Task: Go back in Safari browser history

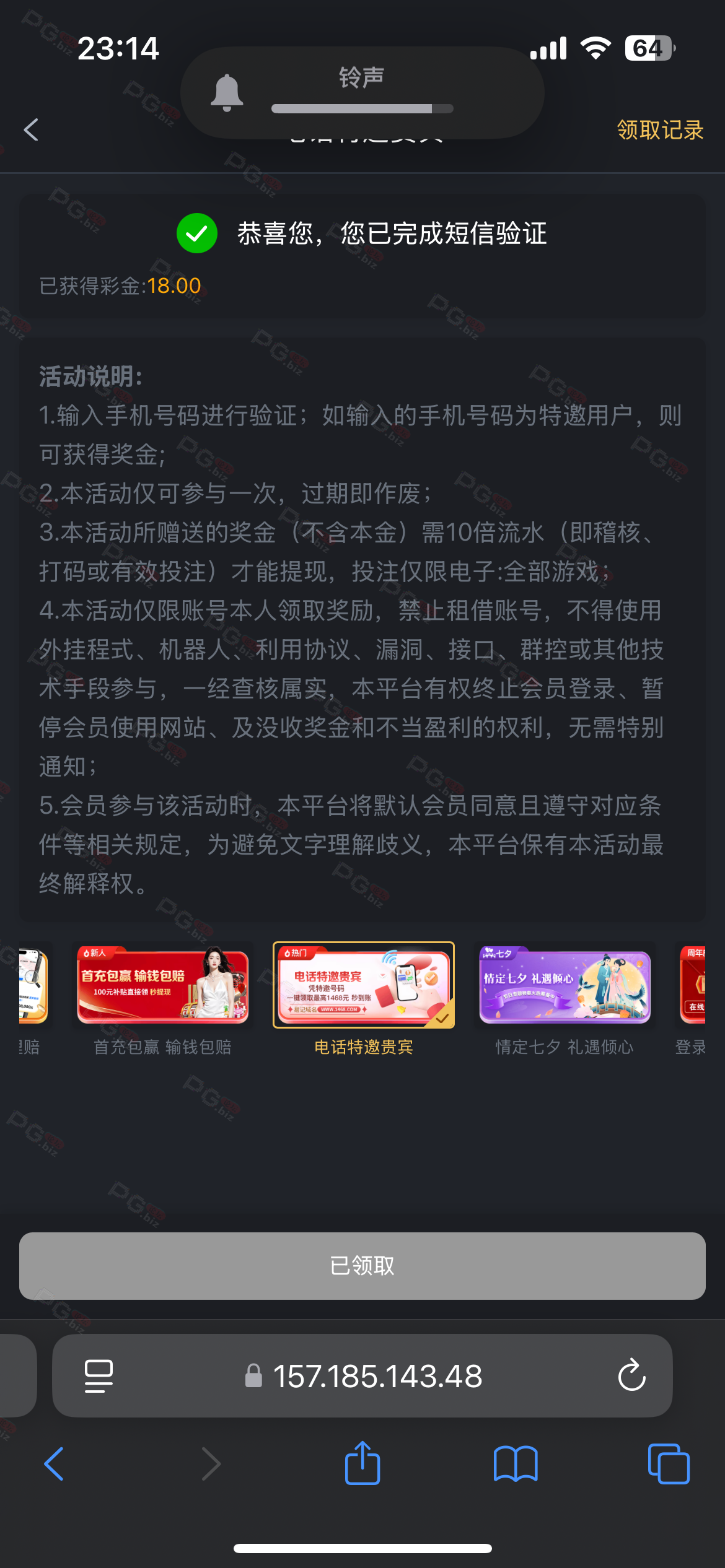Action: [x=54, y=1464]
